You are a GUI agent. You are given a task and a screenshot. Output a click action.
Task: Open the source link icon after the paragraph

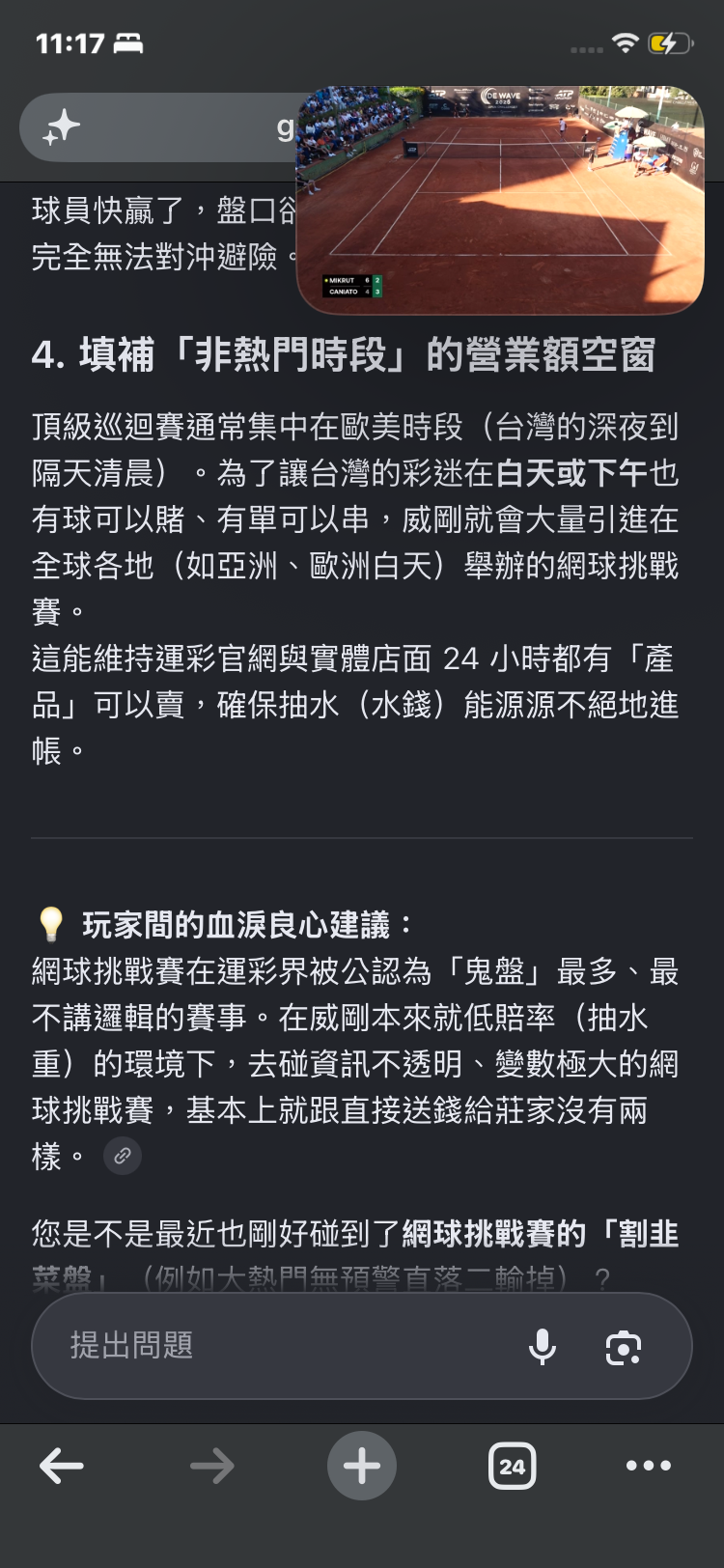123,1156
